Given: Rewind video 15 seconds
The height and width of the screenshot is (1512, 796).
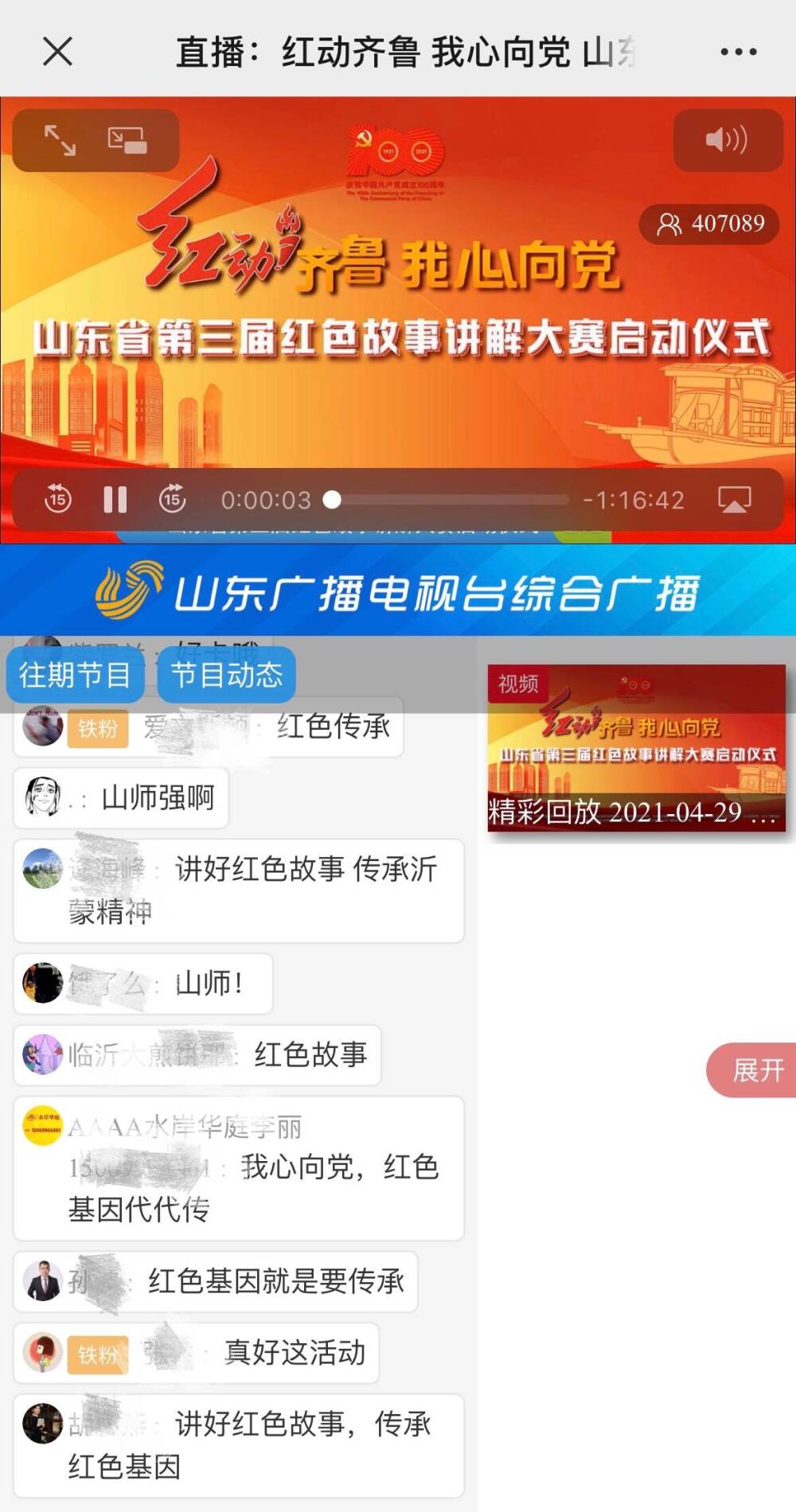Looking at the screenshot, I should tap(57, 499).
